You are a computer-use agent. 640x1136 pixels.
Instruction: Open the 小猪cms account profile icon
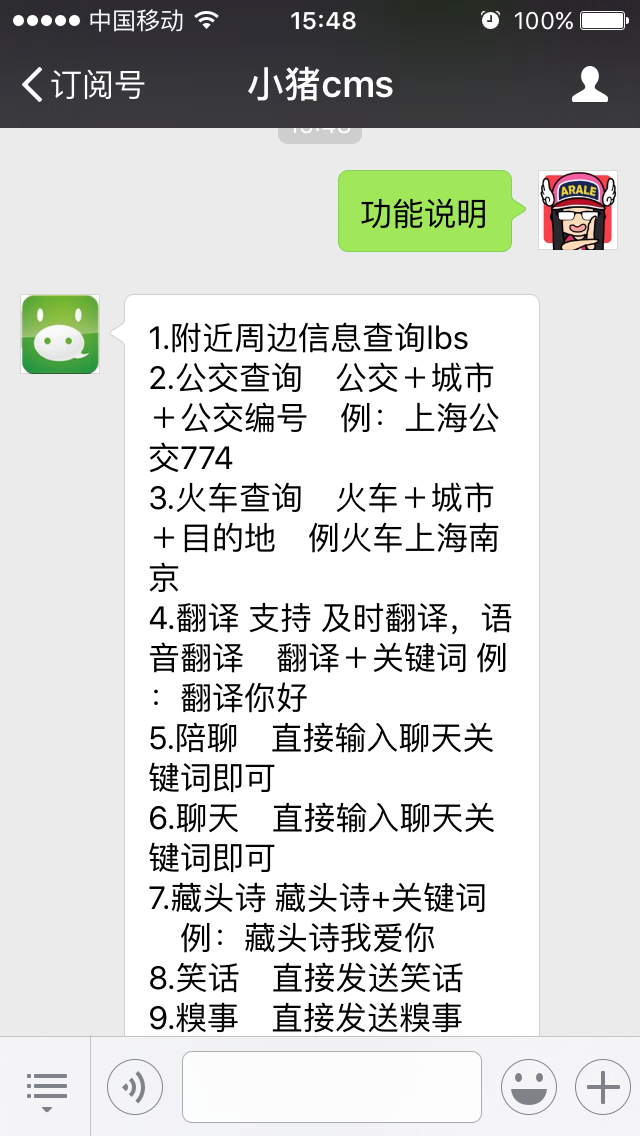589,85
